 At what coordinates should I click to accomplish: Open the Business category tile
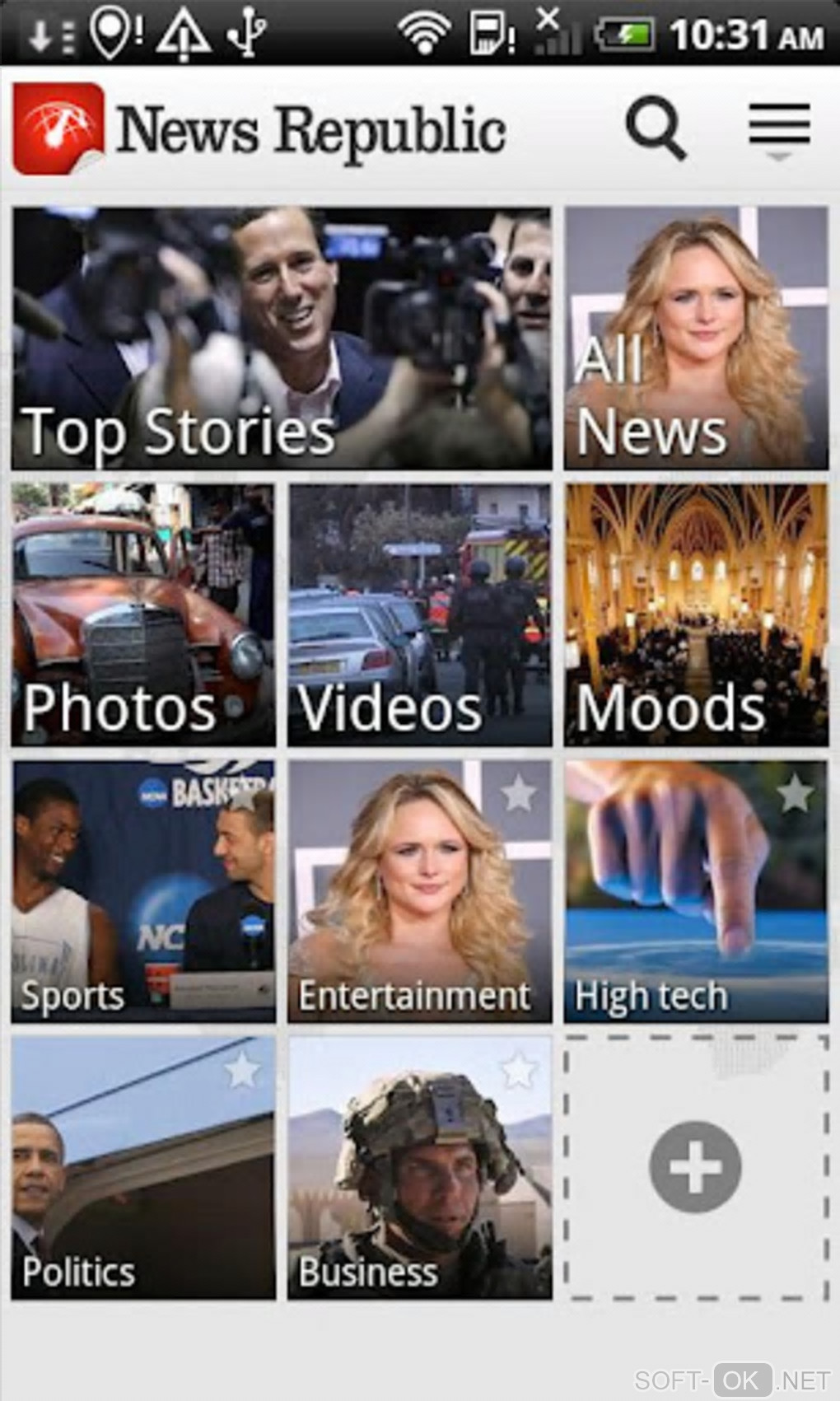(419, 1168)
